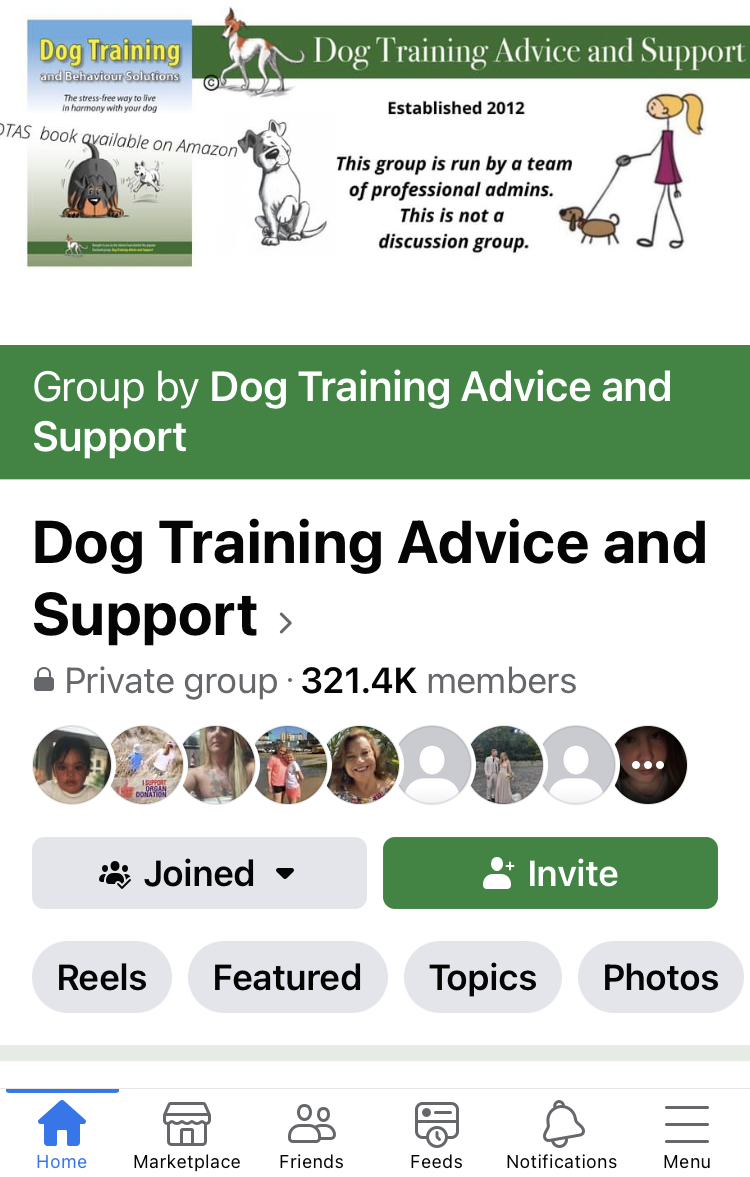Image resolution: width=750 pixels, height=1177 pixels.
Task: View the group Photos chip
Action: tap(660, 977)
